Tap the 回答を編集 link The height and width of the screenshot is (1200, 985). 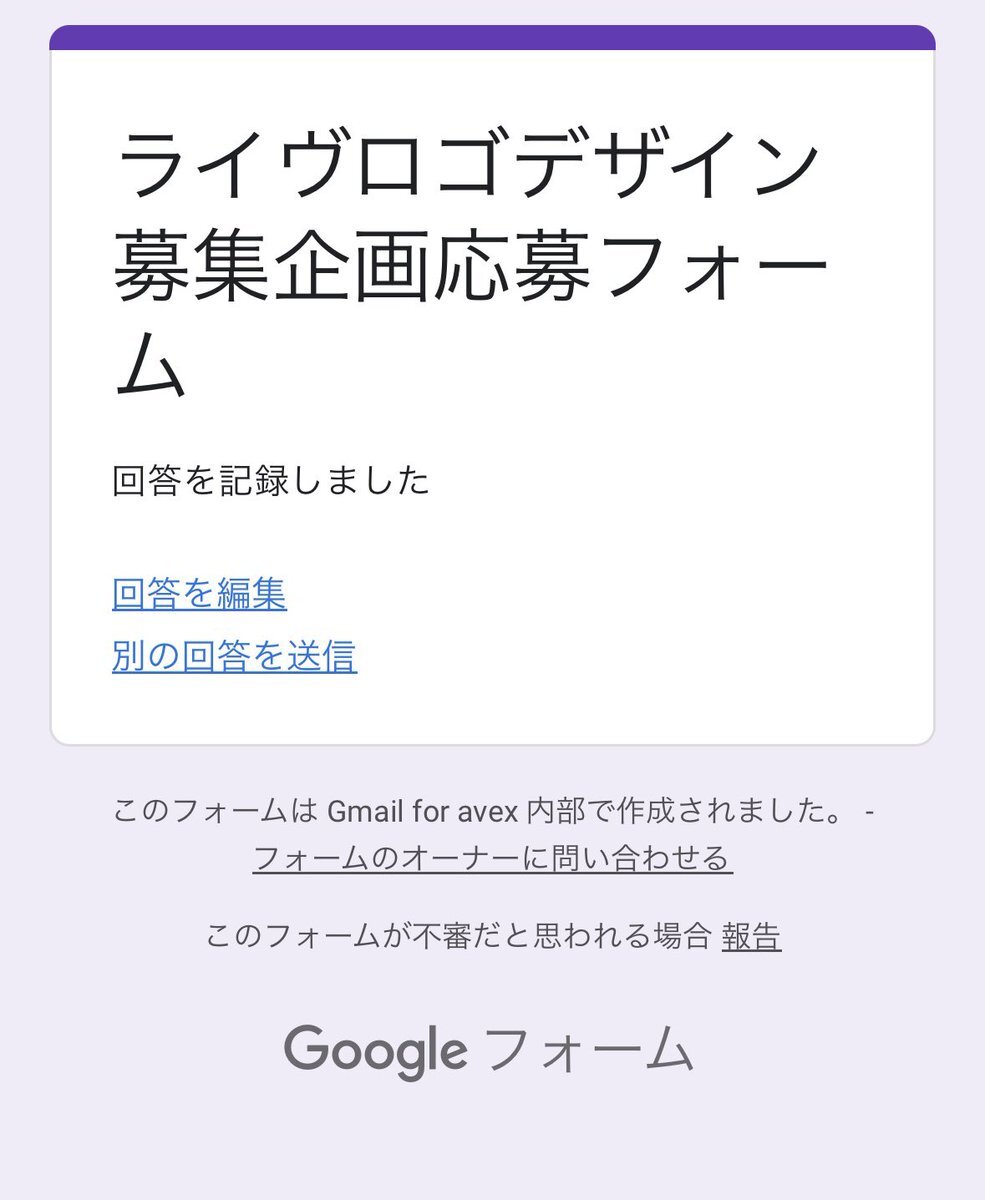pyautogui.click(x=199, y=594)
